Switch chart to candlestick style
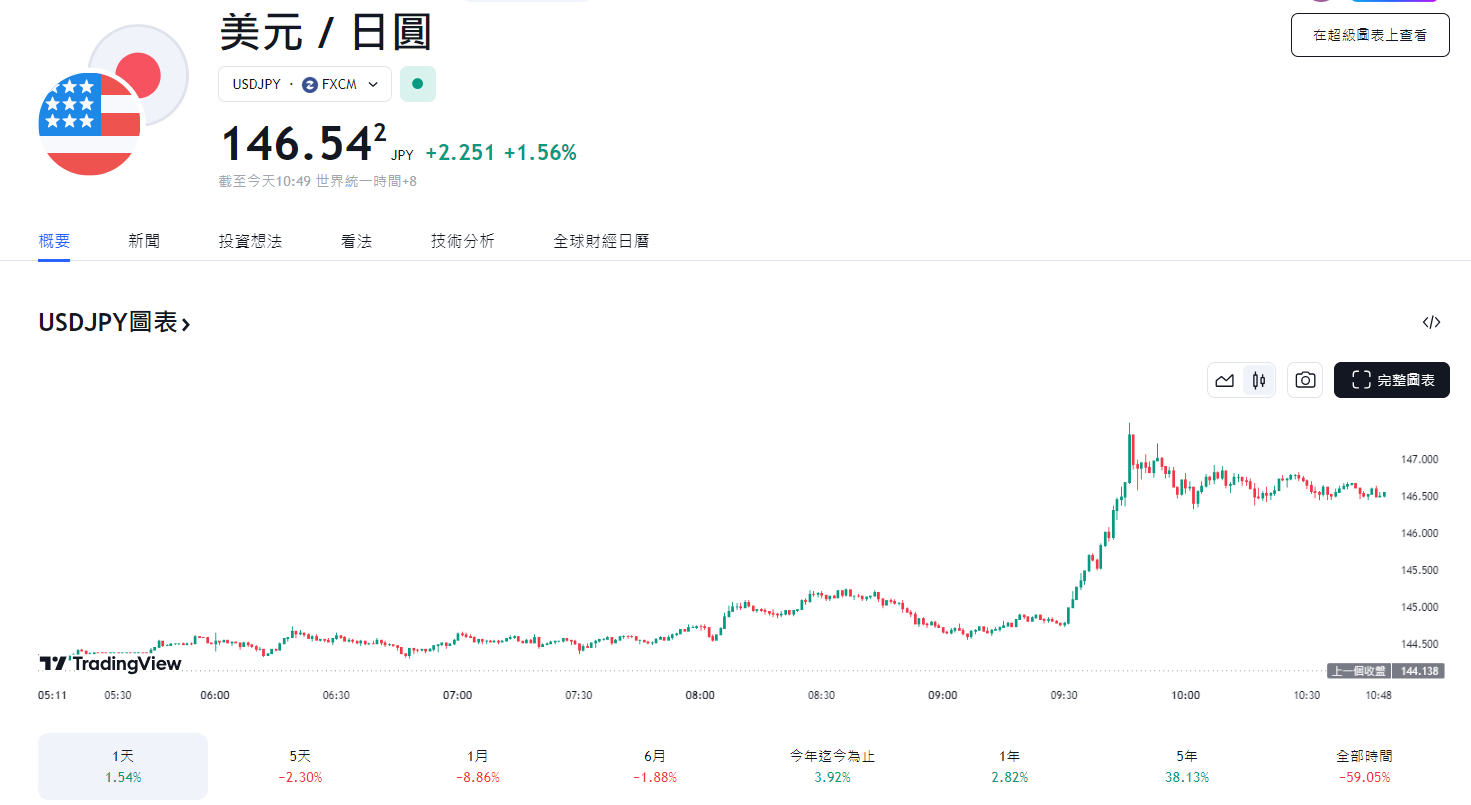 [1259, 380]
